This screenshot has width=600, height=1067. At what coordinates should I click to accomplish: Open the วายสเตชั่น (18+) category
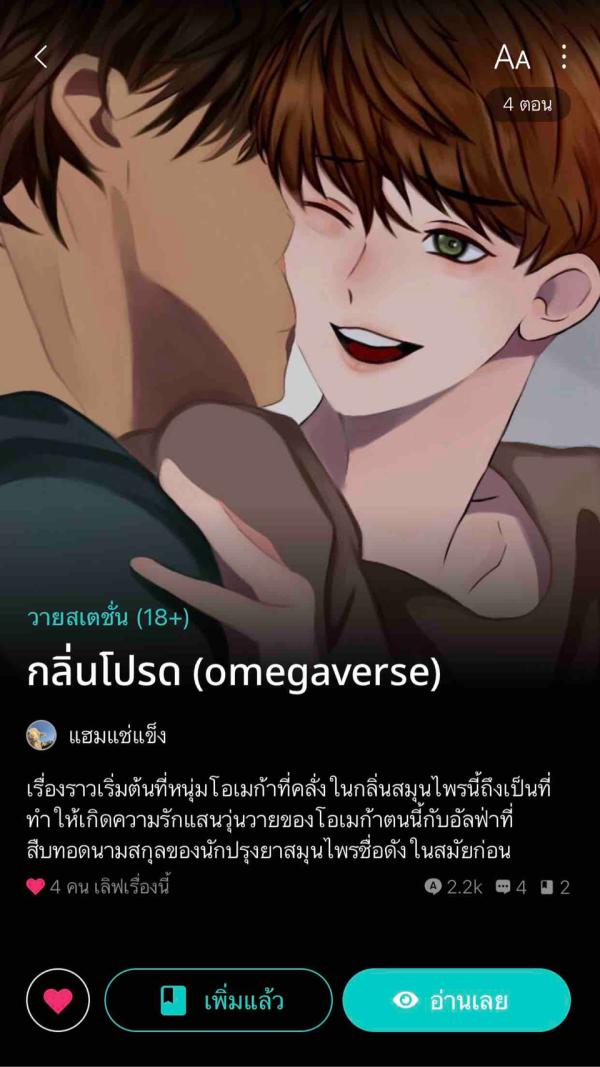(x=108, y=617)
